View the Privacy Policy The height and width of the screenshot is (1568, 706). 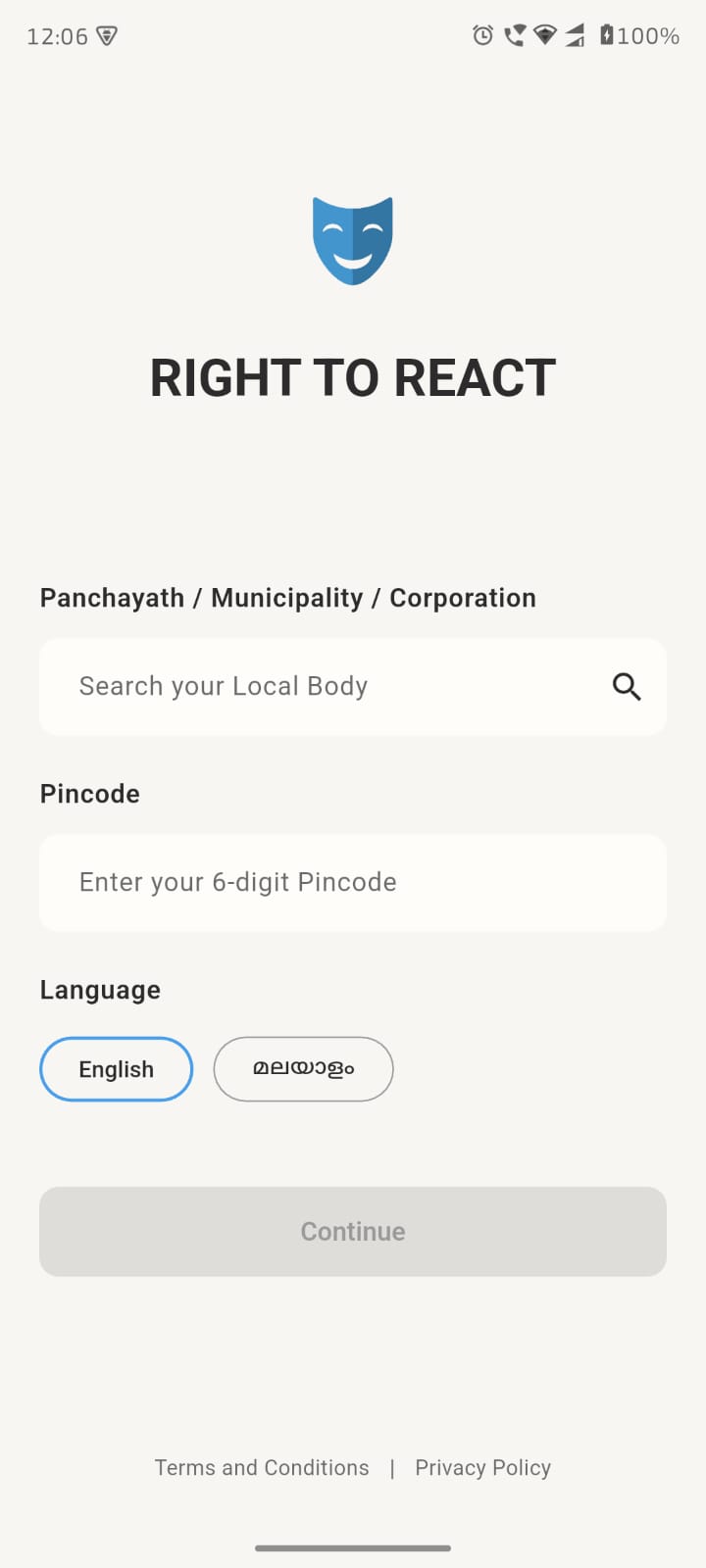pos(482,1467)
